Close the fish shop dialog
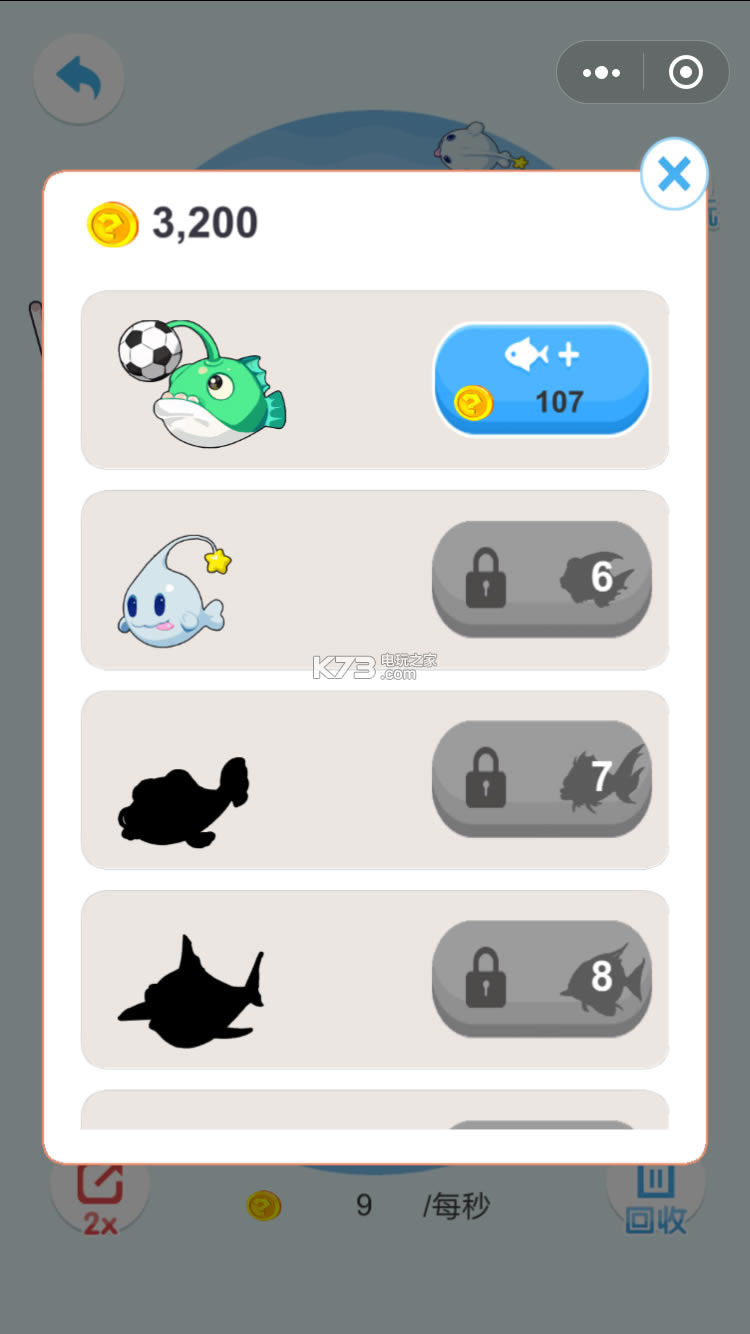This screenshot has width=750, height=1334. tap(674, 174)
